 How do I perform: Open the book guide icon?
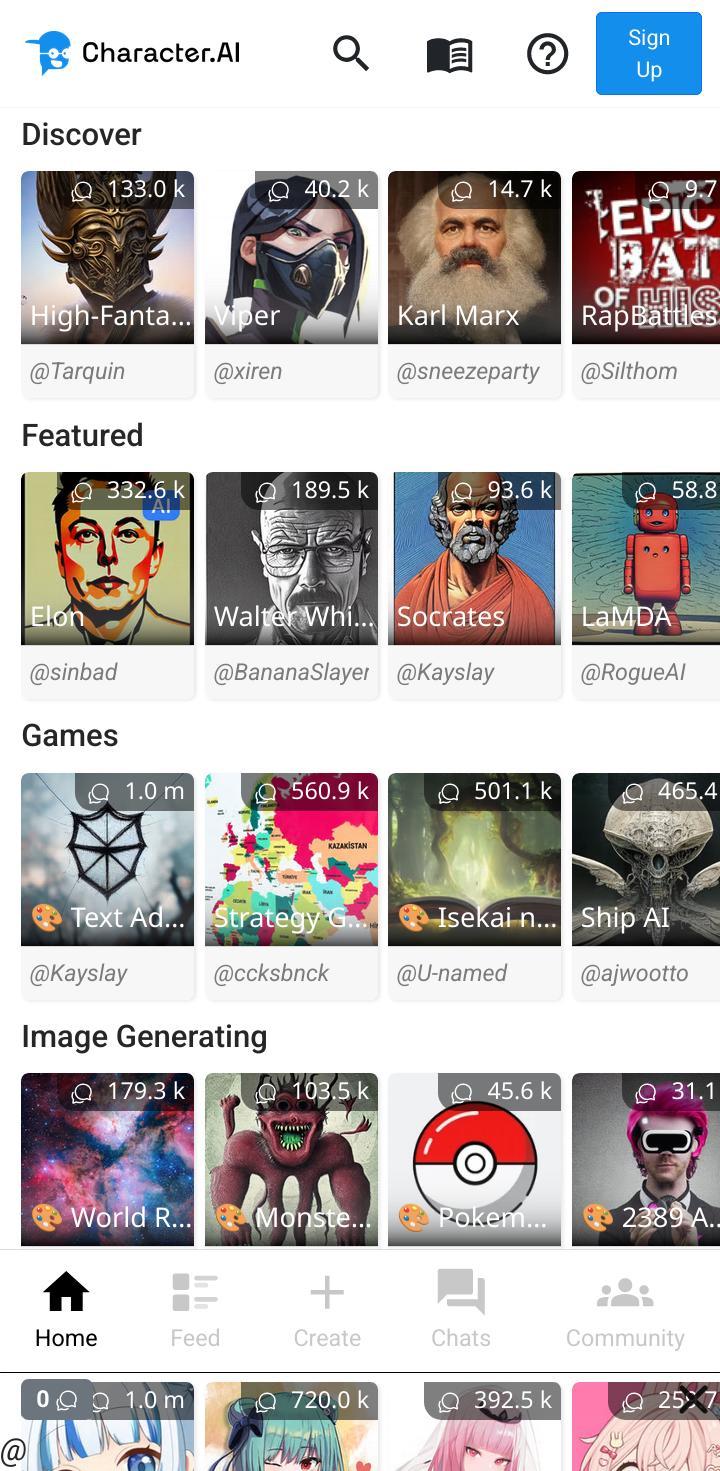tap(449, 55)
